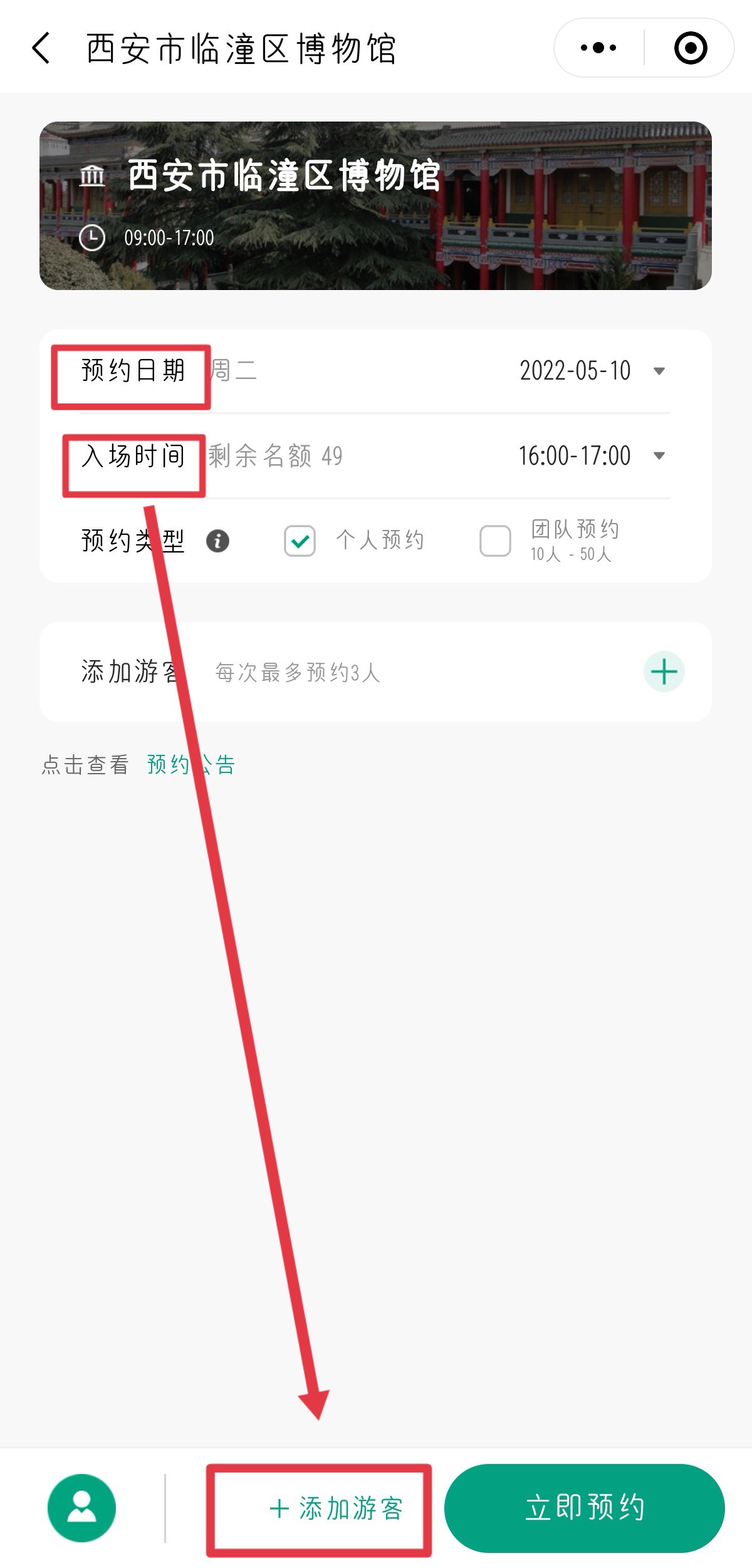Open the 预约日期 date picker
This screenshot has height=1568, width=752.
(591, 371)
